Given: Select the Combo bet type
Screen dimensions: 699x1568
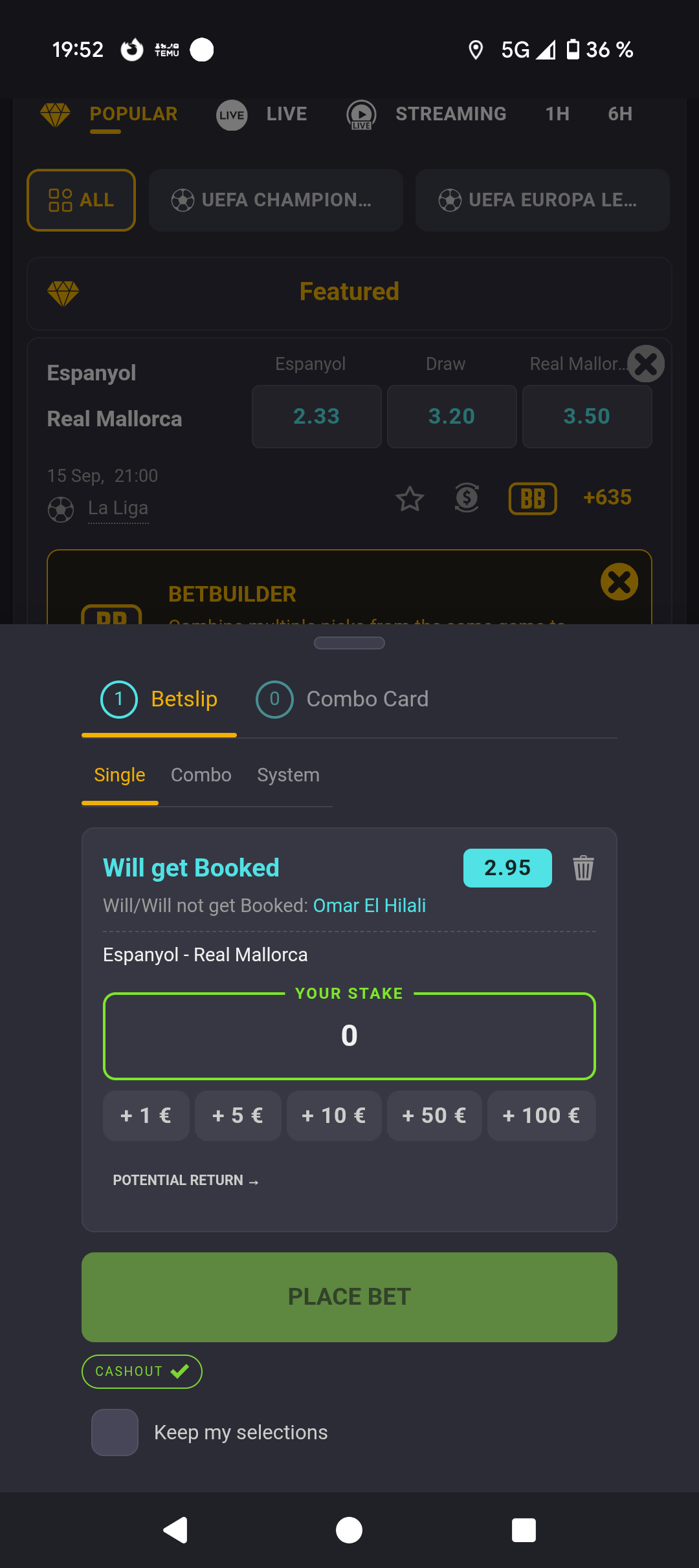Looking at the screenshot, I should [201, 775].
